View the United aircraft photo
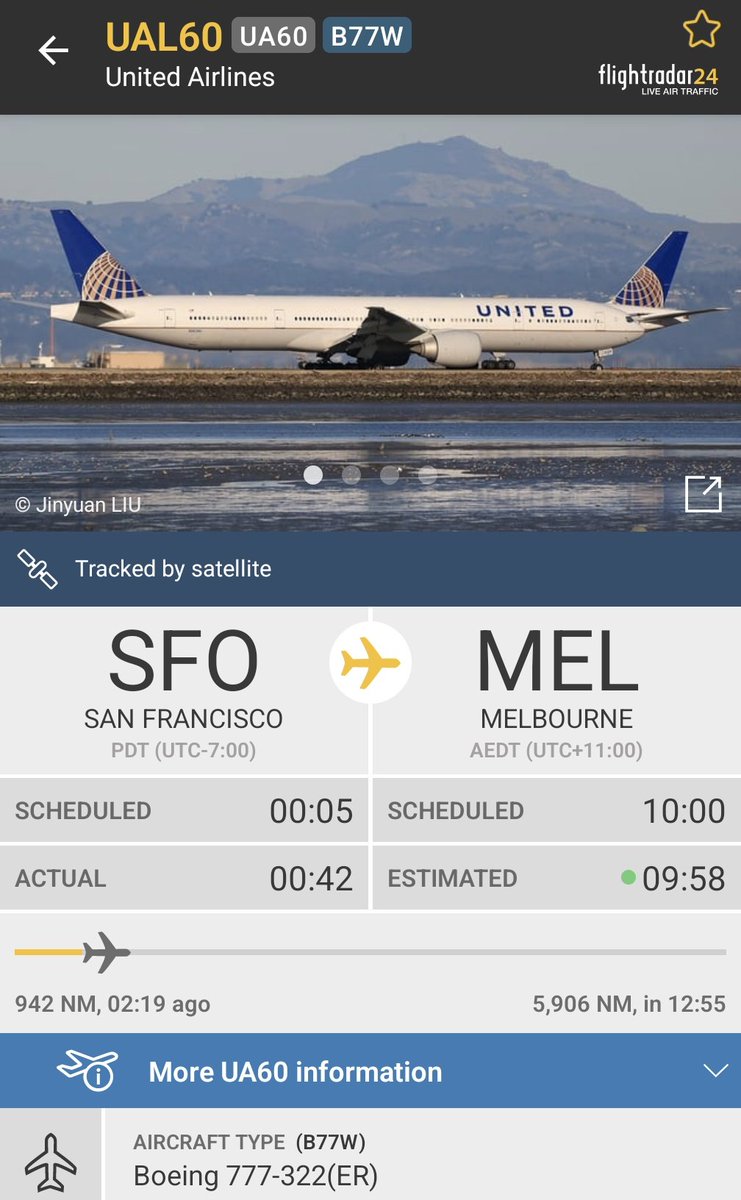This screenshot has height=1200, width=741. click(370, 320)
